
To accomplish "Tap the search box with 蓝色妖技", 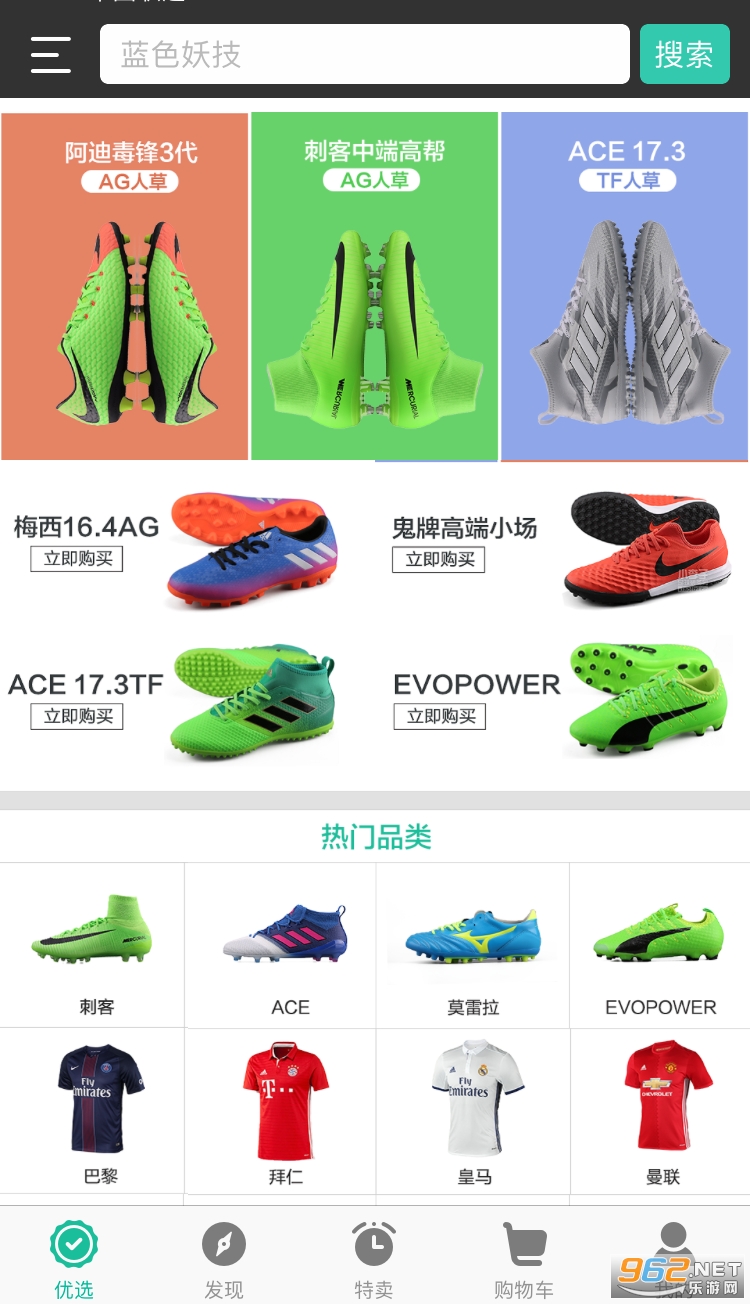I will [x=364, y=54].
